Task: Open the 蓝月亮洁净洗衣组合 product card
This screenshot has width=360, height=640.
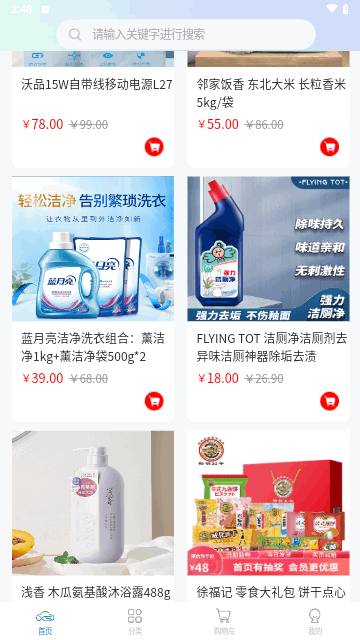Action: 93,299
